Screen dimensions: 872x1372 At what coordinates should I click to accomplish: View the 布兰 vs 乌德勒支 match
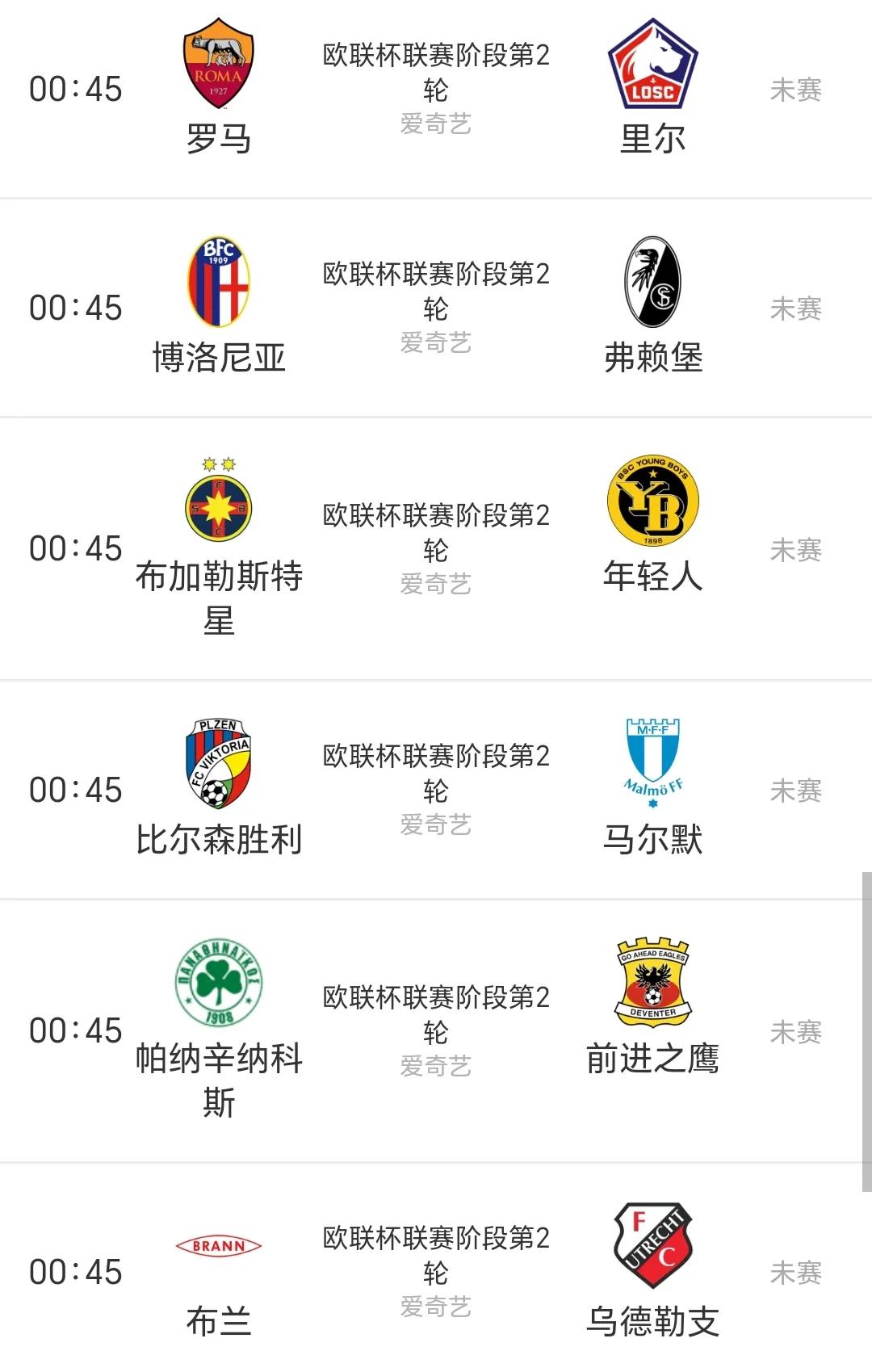coord(436,1272)
